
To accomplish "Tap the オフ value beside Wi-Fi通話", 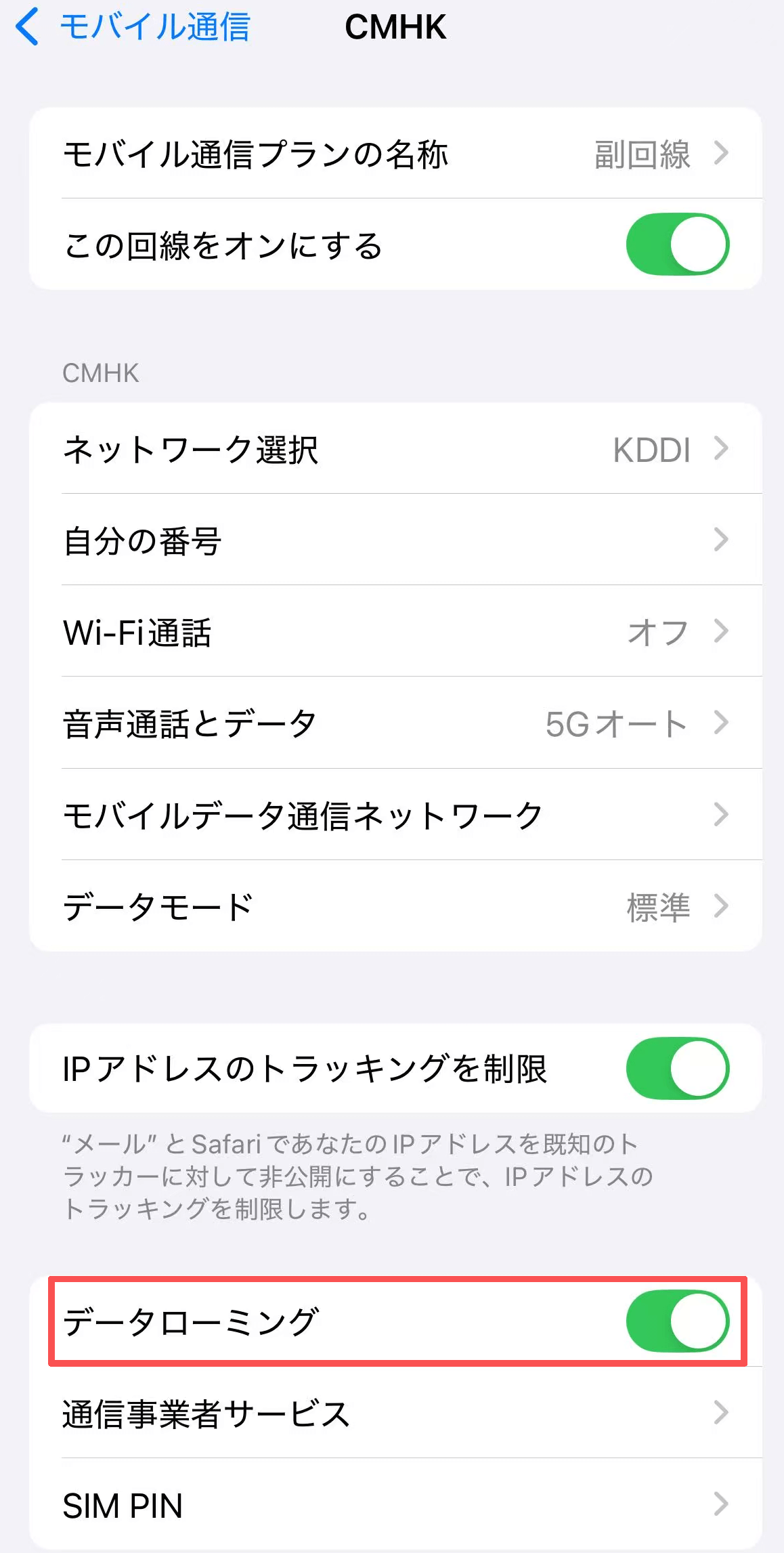I will pyautogui.click(x=654, y=632).
